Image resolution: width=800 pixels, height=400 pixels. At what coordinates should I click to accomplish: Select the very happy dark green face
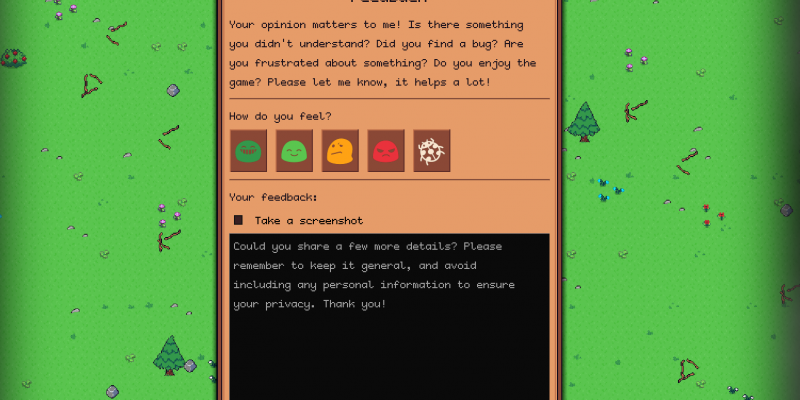(248, 151)
